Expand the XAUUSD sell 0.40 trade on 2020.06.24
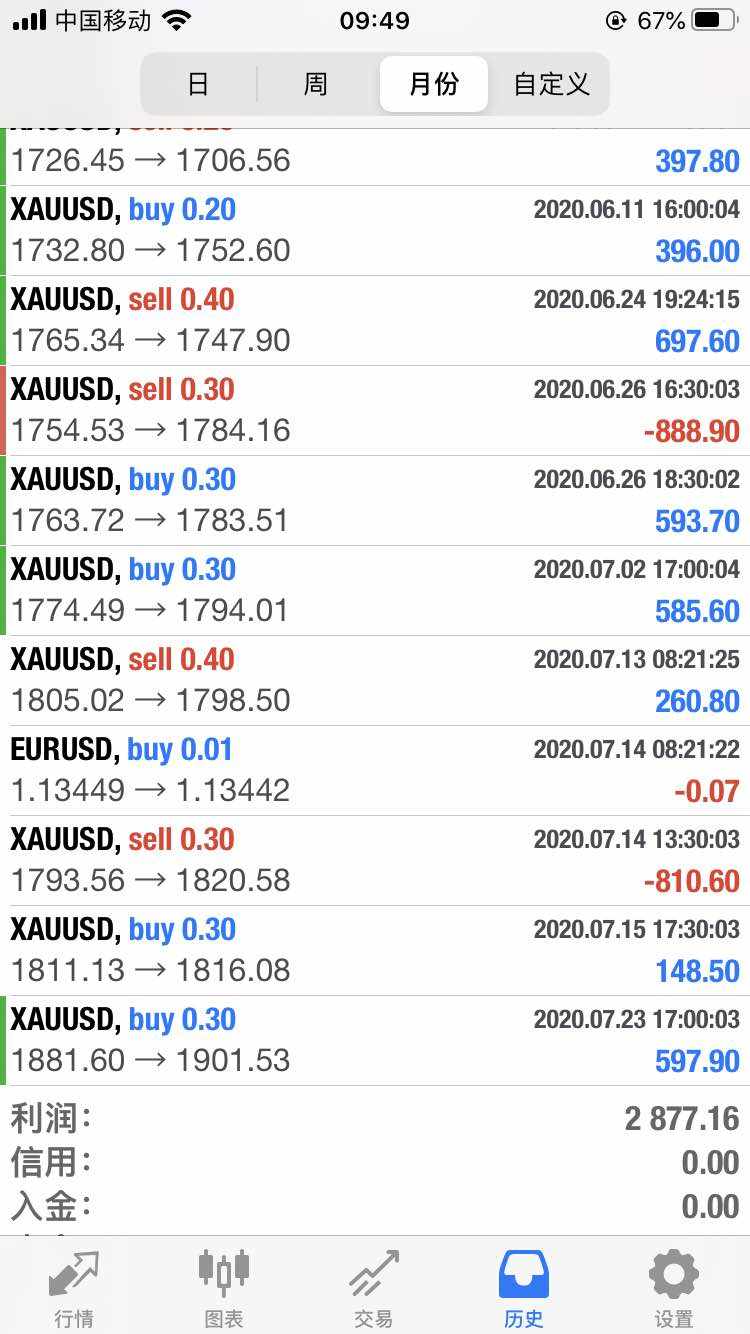The image size is (750, 1334). point(375,321)
